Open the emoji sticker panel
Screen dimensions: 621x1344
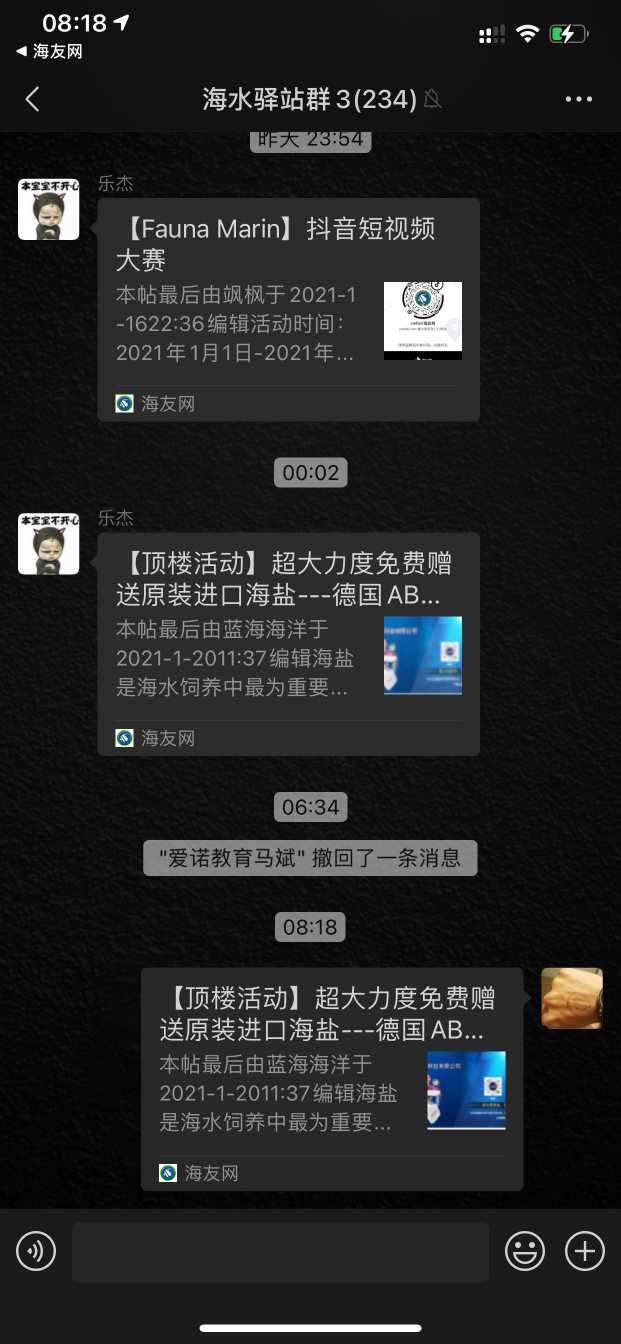pyautogui.click(x=525, y=1251)
